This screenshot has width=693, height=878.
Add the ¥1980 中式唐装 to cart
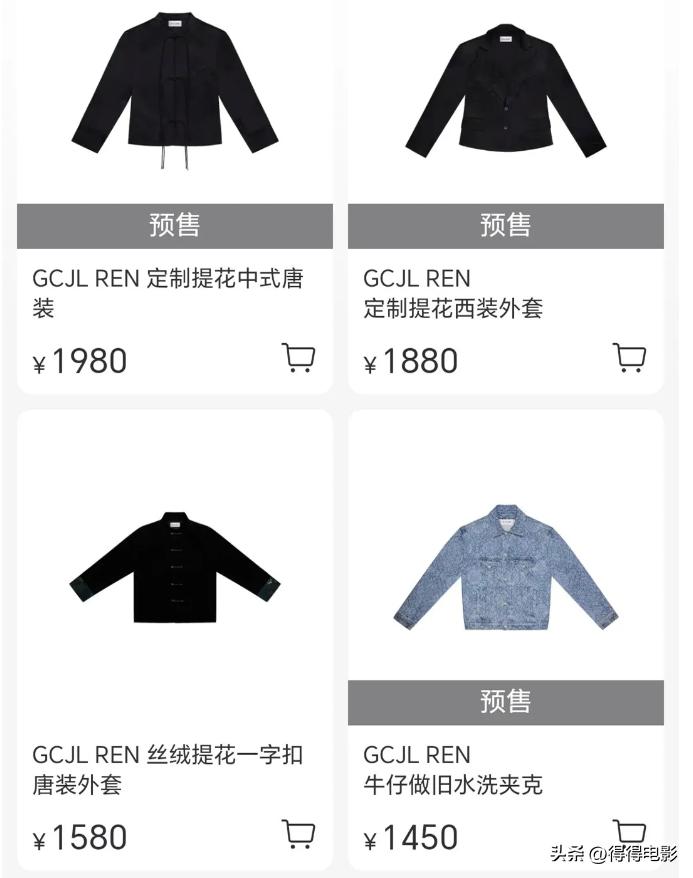pos(298,357)
